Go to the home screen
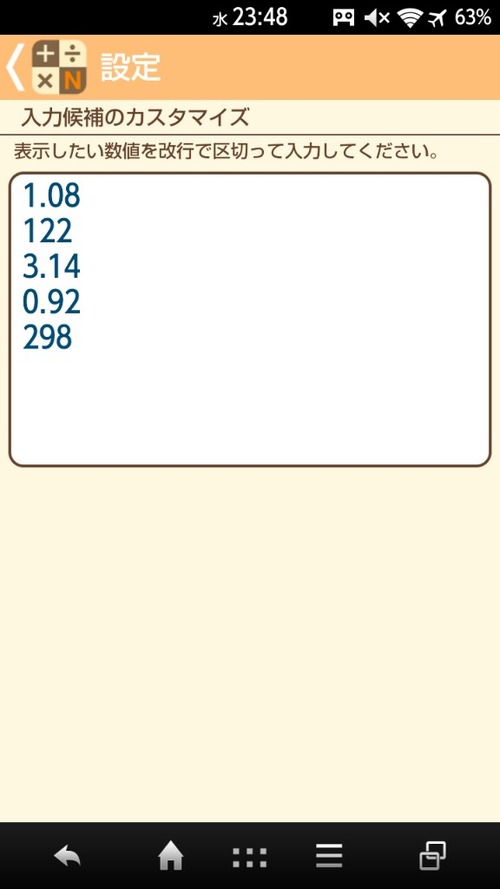 (x=171, y=856)
